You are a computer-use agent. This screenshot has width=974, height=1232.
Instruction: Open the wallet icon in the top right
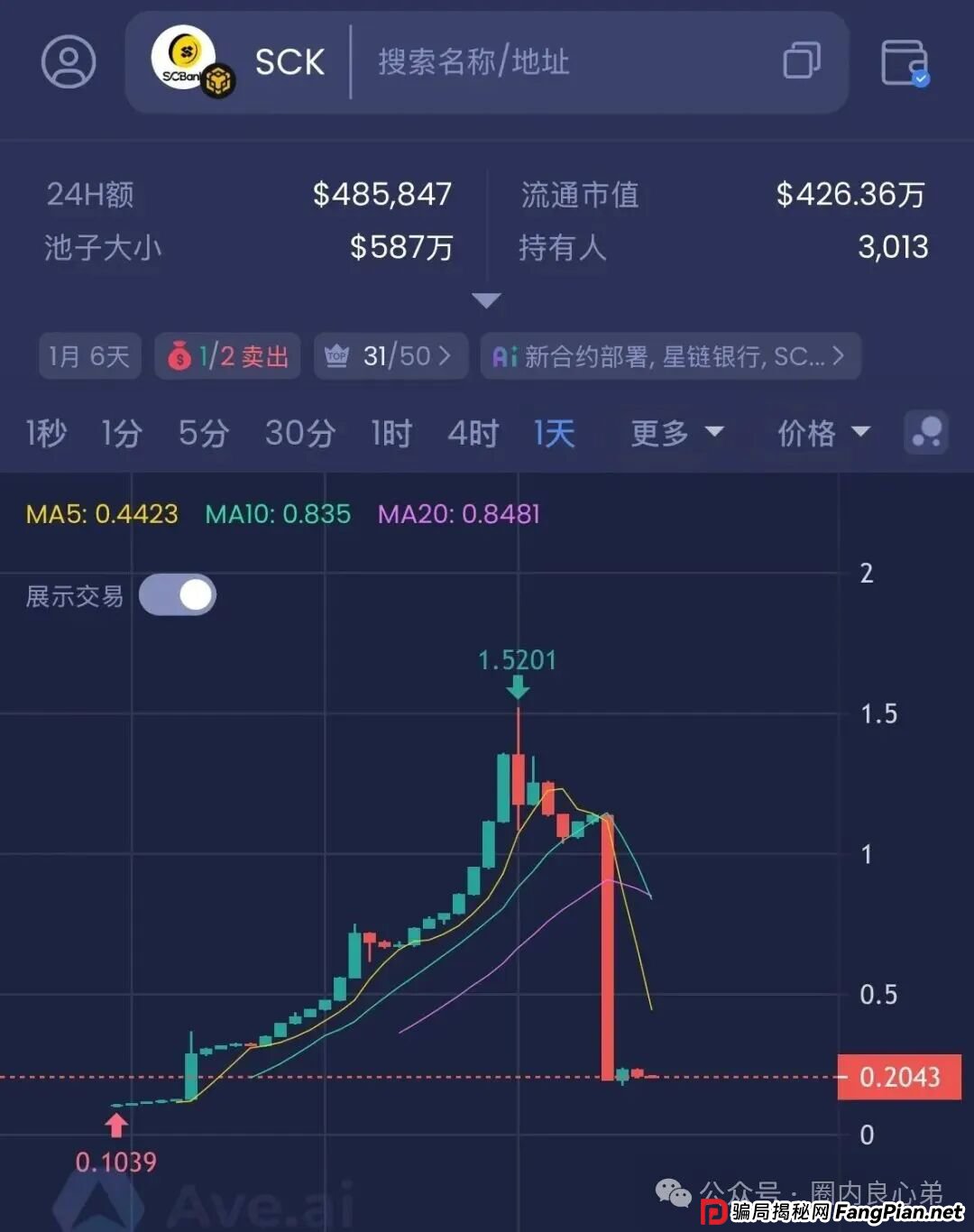click(x=905, y=61)
